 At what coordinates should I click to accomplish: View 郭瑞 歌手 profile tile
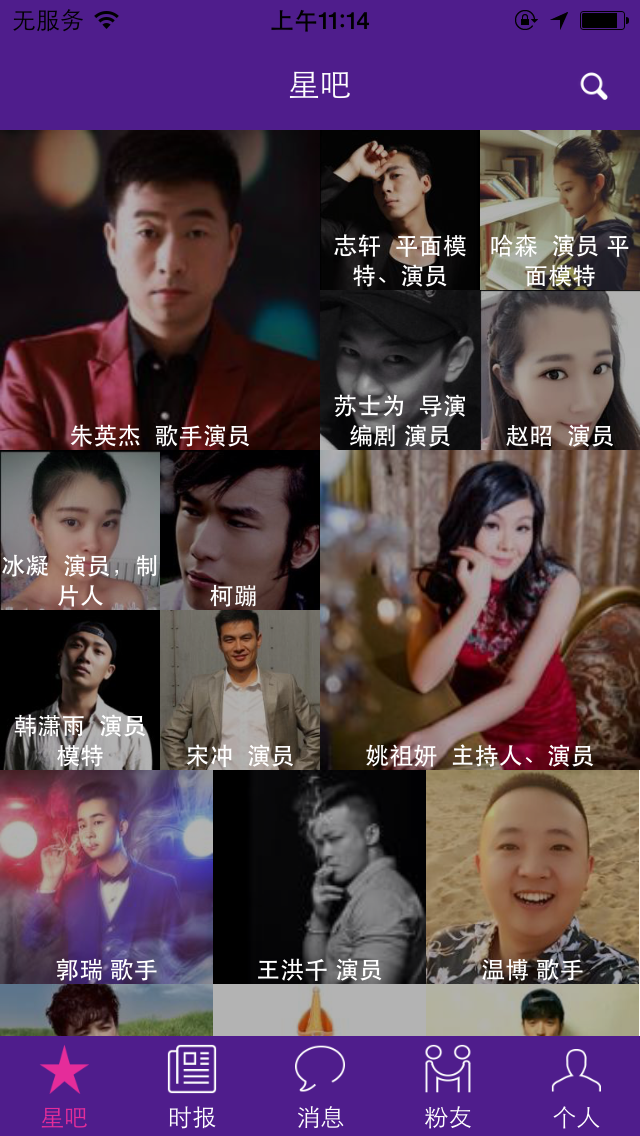tap(106, 877)
